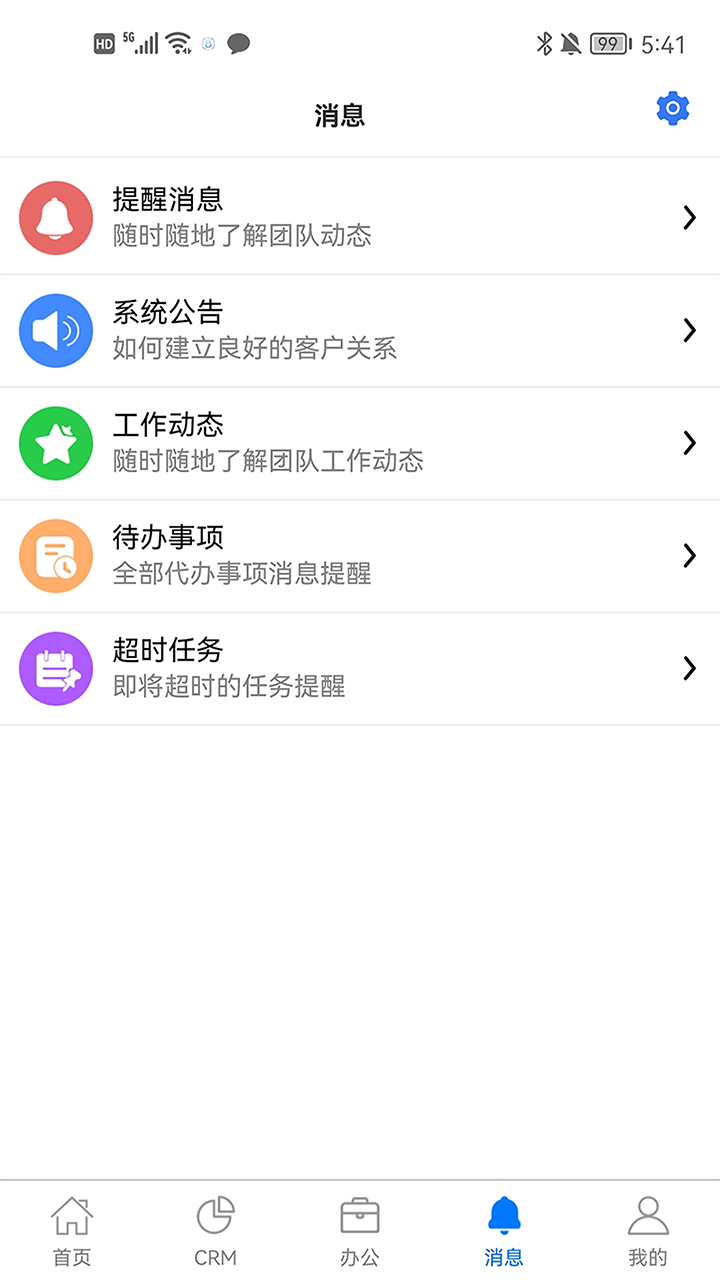Tap the 办公 briefcase icon

359,1218
